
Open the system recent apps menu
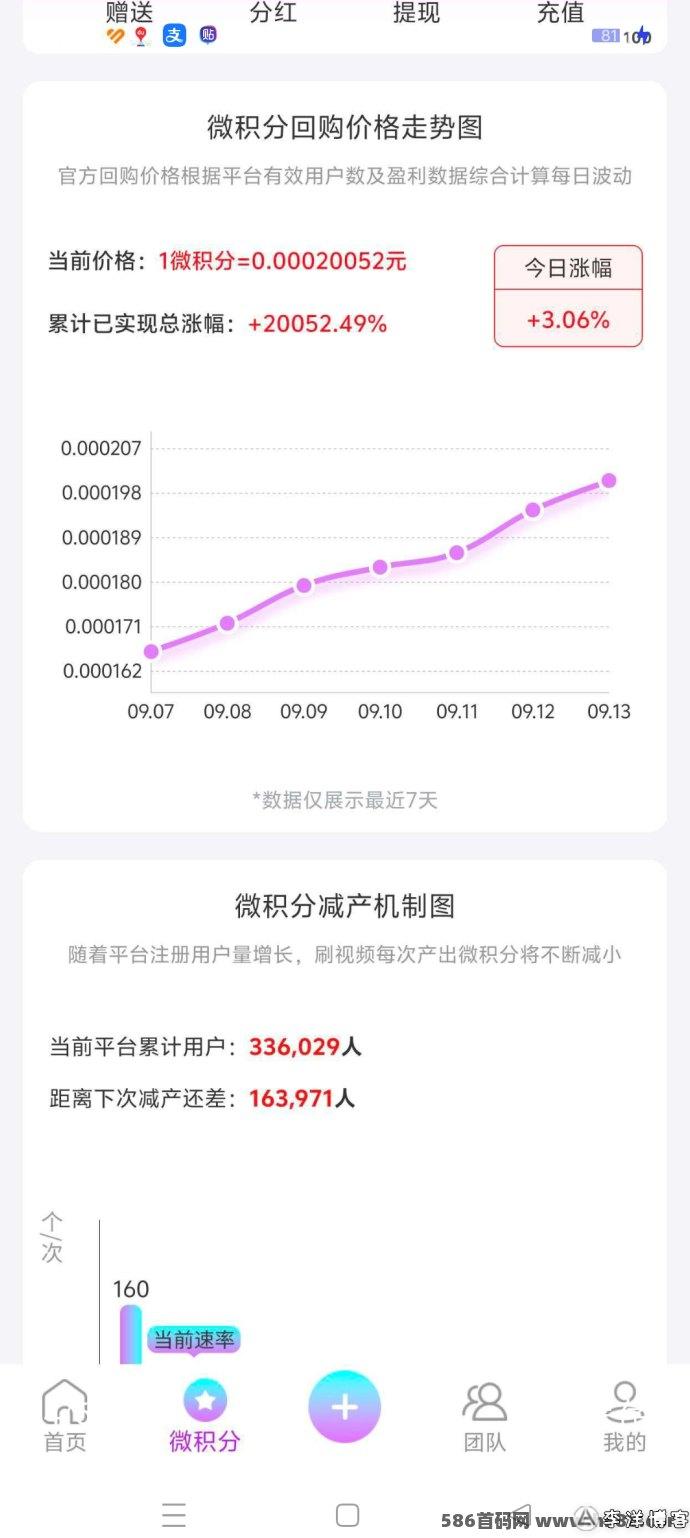tap(174, 1515)
